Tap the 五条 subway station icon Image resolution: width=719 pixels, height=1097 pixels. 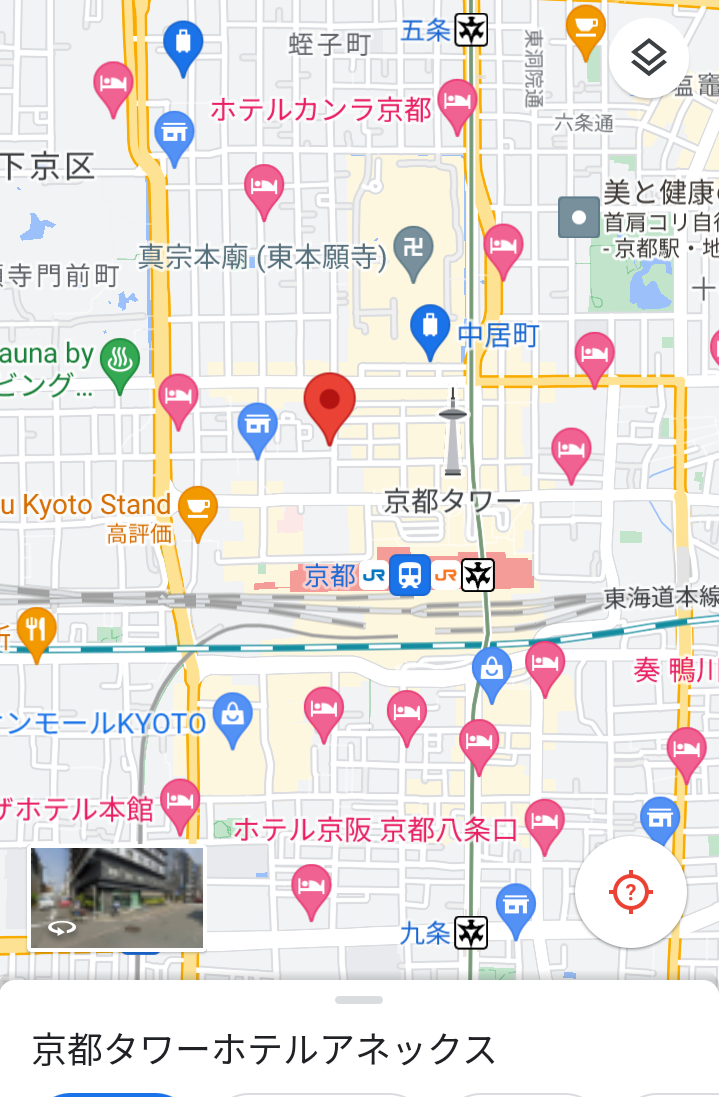[469, 30]
